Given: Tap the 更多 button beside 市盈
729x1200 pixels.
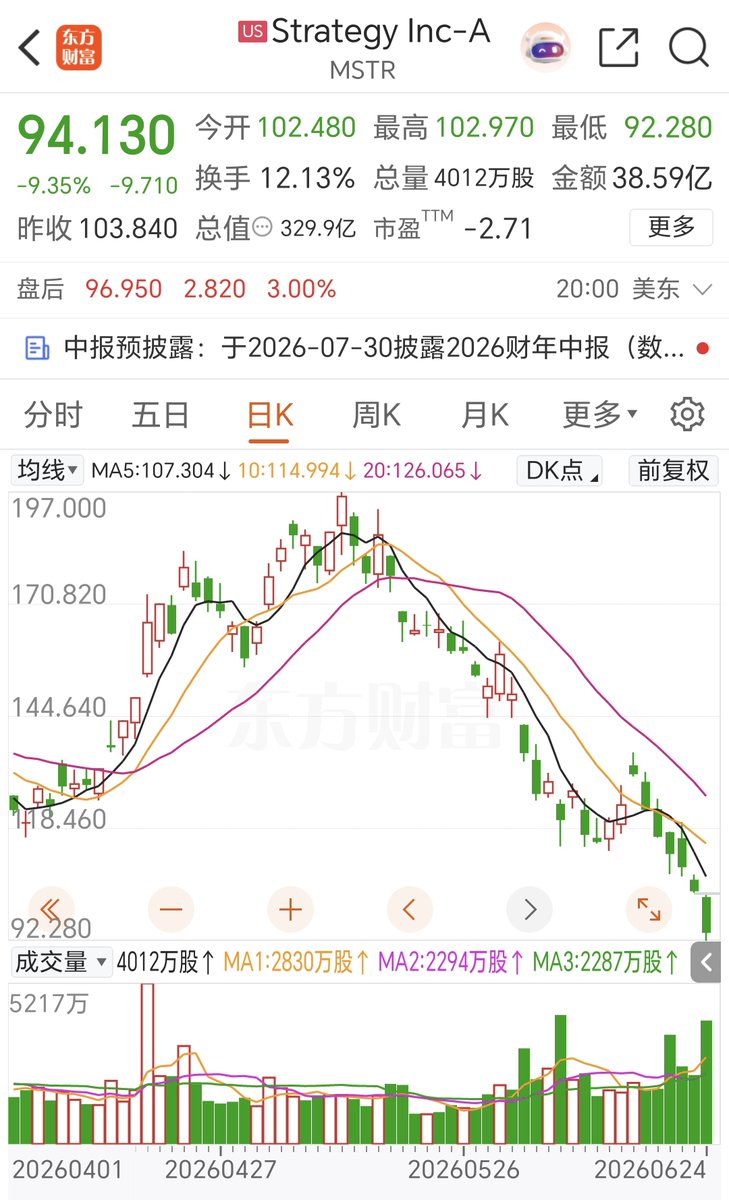Looking at the screenshot, I should tap(671, 228).
